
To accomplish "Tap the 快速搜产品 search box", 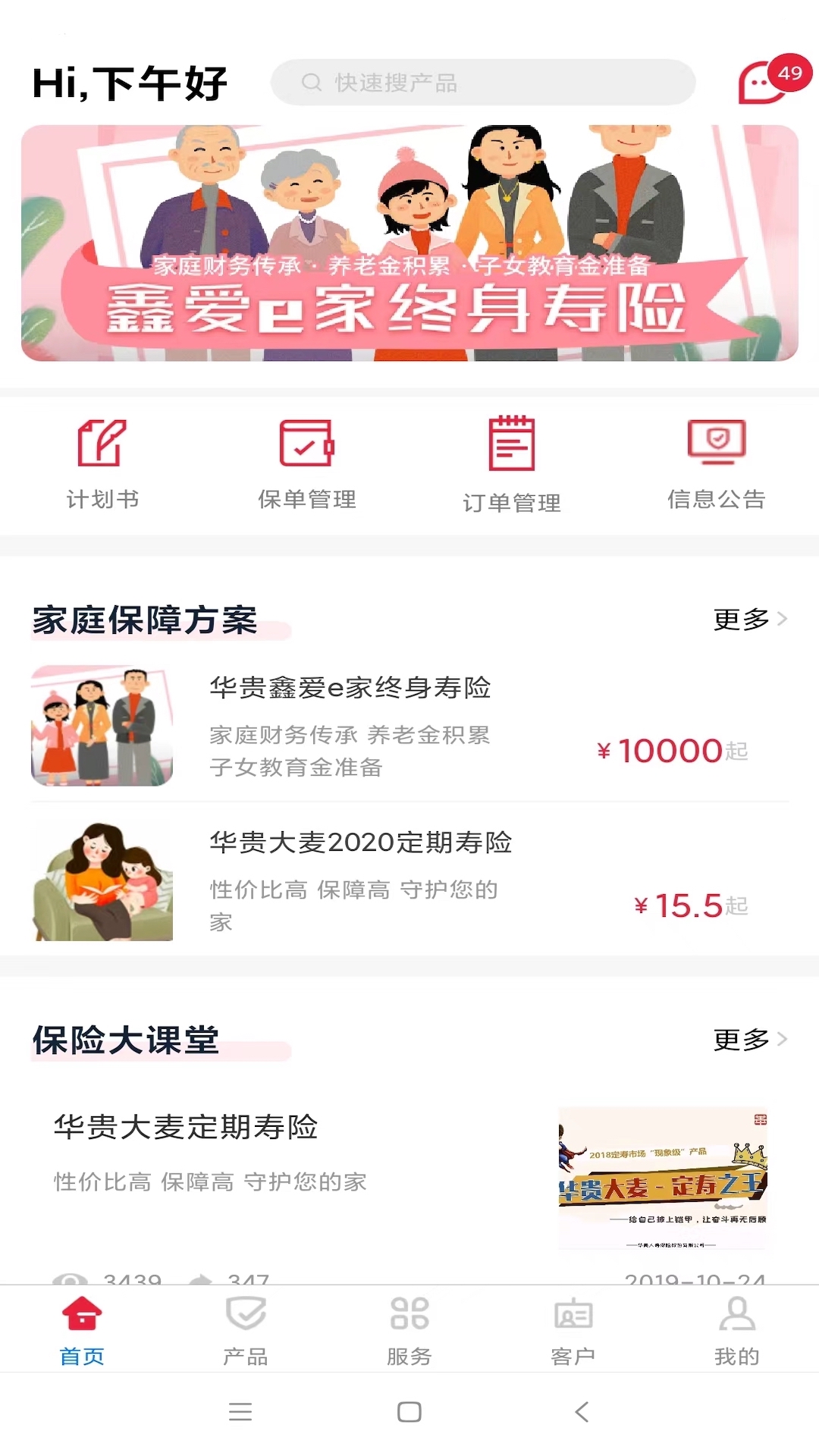I will click(482, 82).
